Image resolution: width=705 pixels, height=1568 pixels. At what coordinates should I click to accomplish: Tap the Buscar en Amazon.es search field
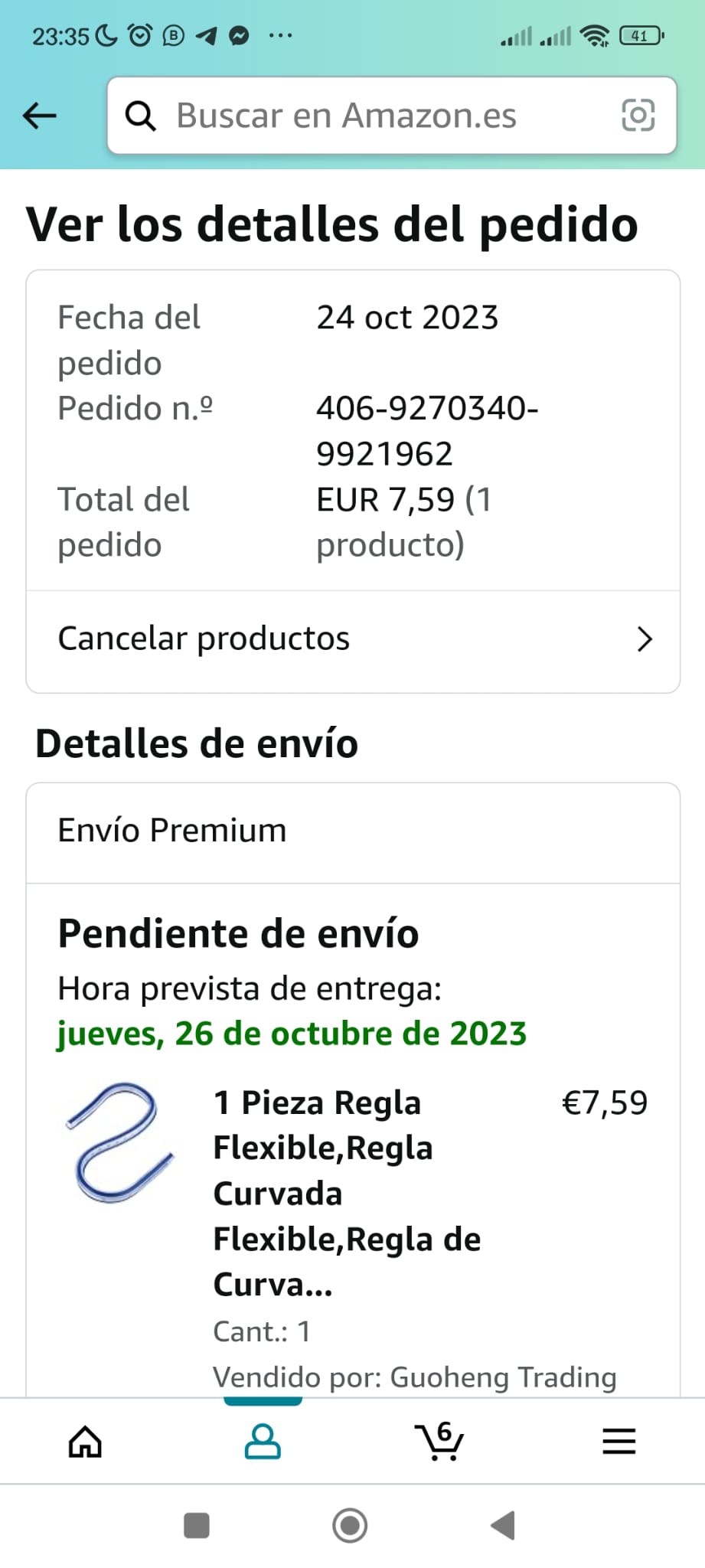pyautogui.click(x=367, y=116)
